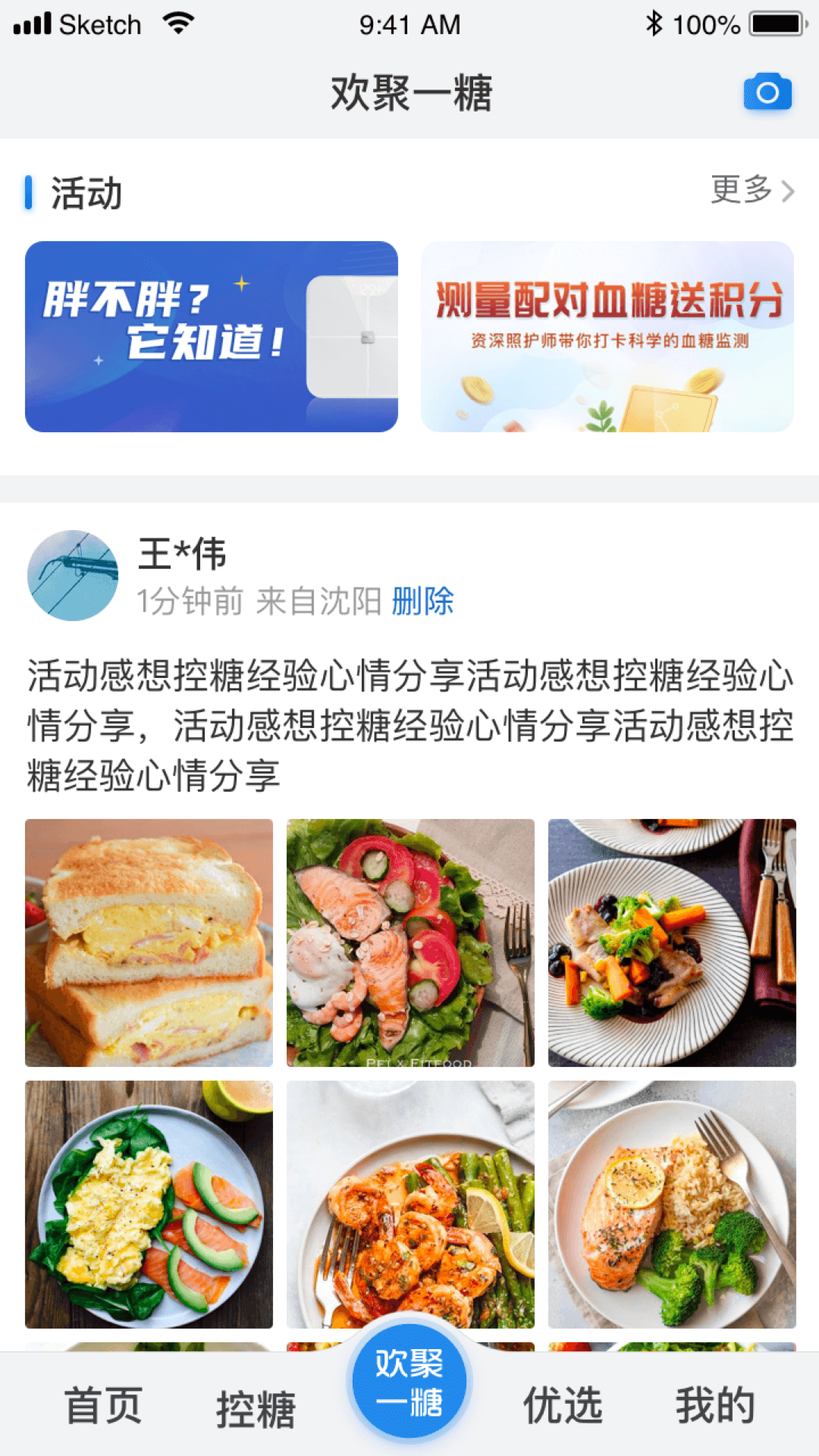Open the salmon with rice and broccoli photo
The image size is (819, 1456).
pos(672,1204)
